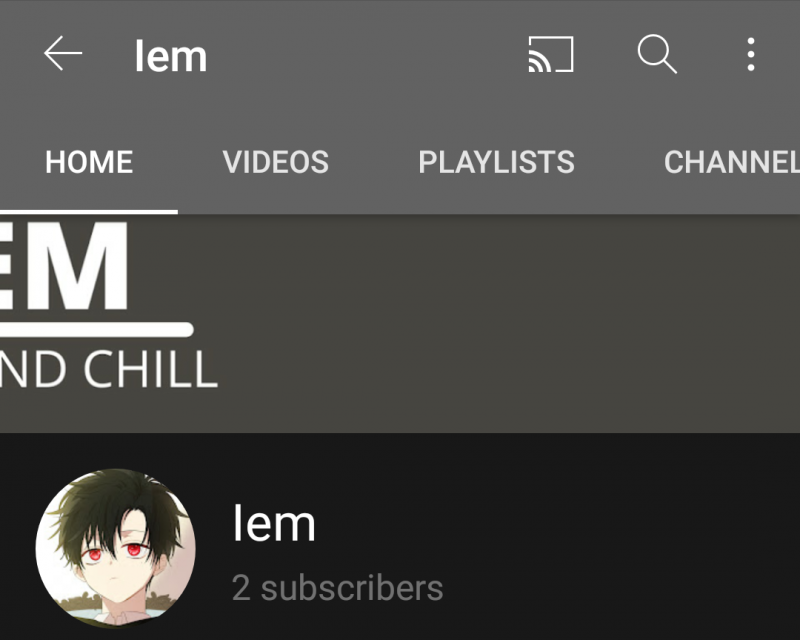Search within the lem channel
This screenshot has width=800, height=640.
point(657,54)
